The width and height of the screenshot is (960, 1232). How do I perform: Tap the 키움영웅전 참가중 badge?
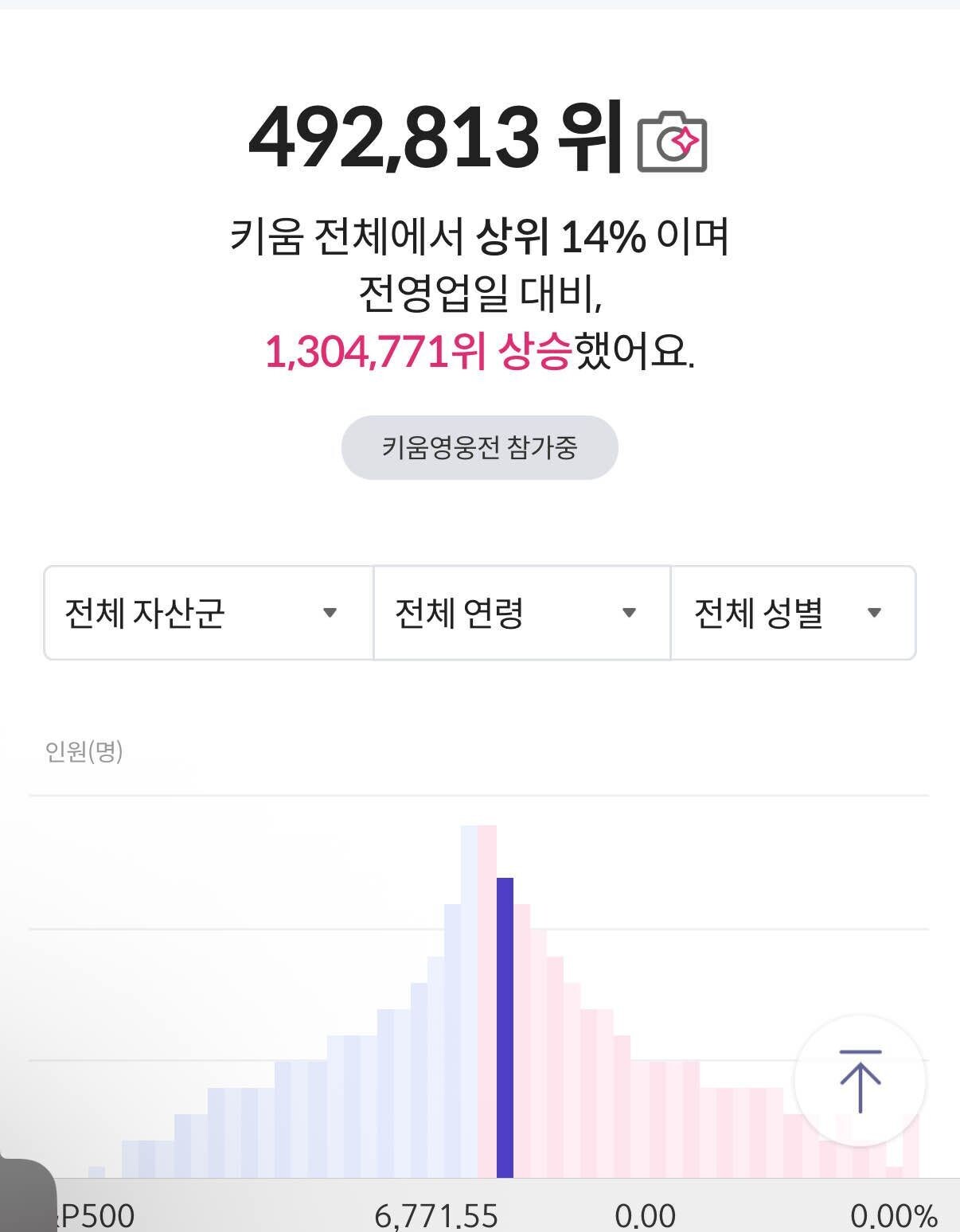point(478,447)
